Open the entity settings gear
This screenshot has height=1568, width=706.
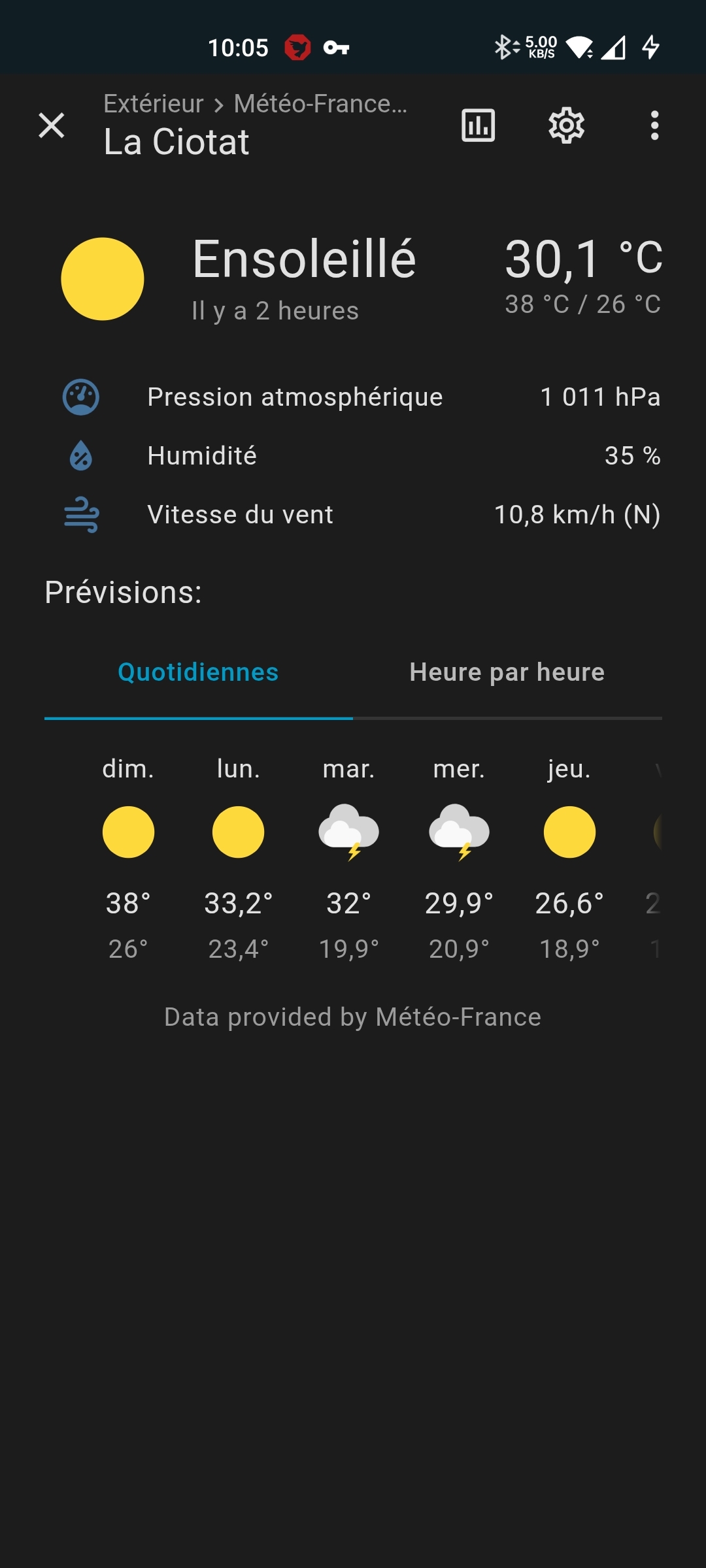point(566,125)
